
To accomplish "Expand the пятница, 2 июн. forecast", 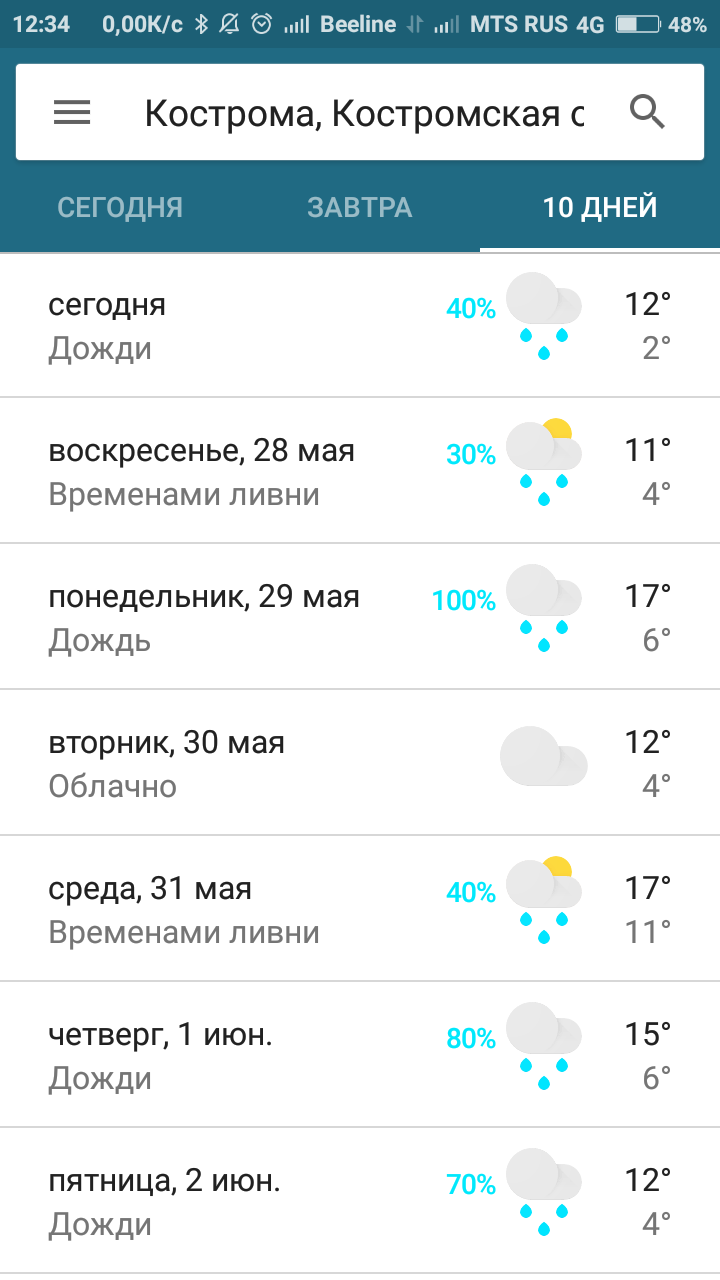I will click(x=360, y=1201).
